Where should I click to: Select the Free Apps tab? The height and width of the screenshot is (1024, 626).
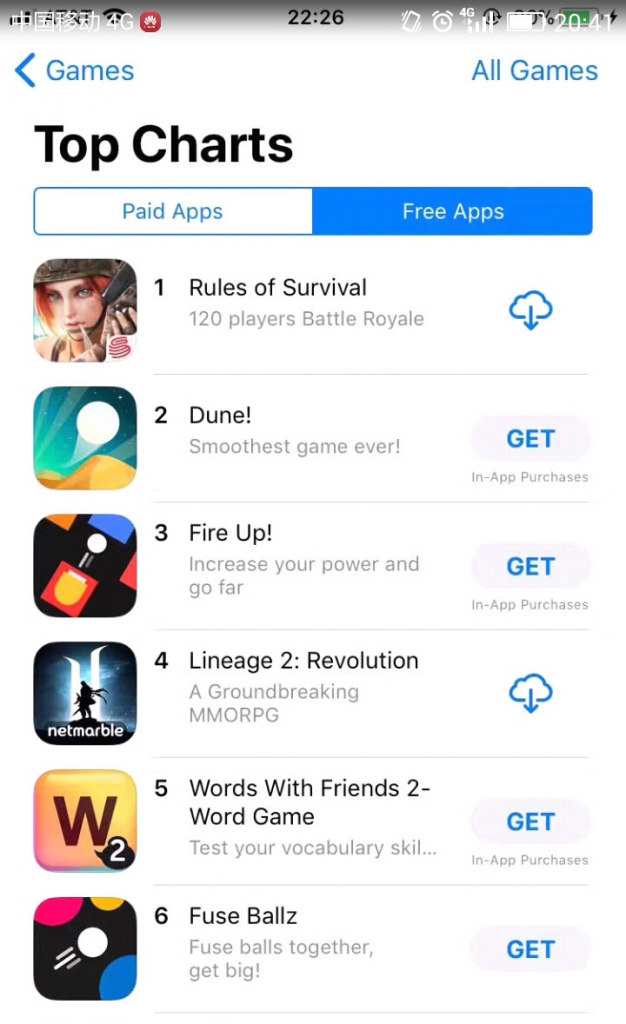pos(452,212)
